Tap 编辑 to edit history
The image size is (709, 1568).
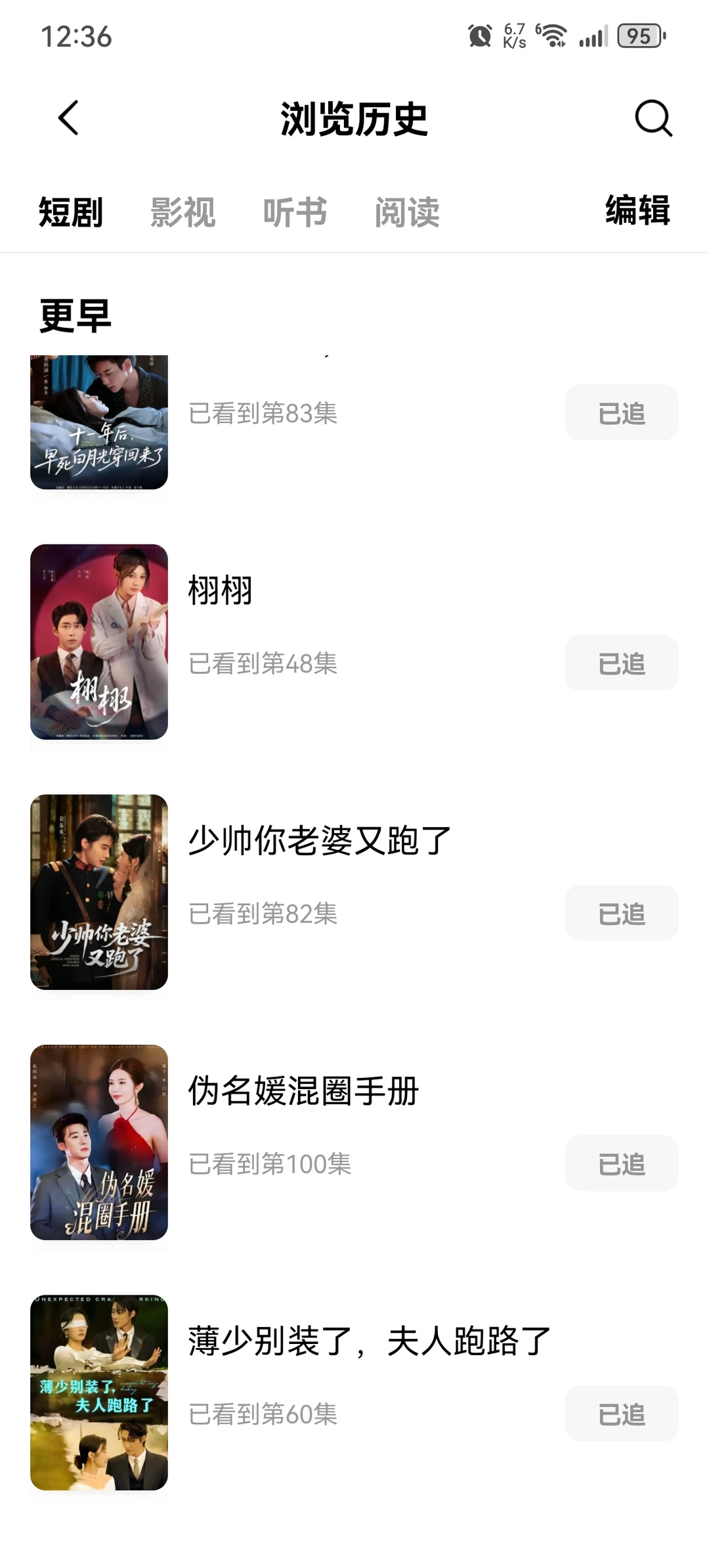637,210
